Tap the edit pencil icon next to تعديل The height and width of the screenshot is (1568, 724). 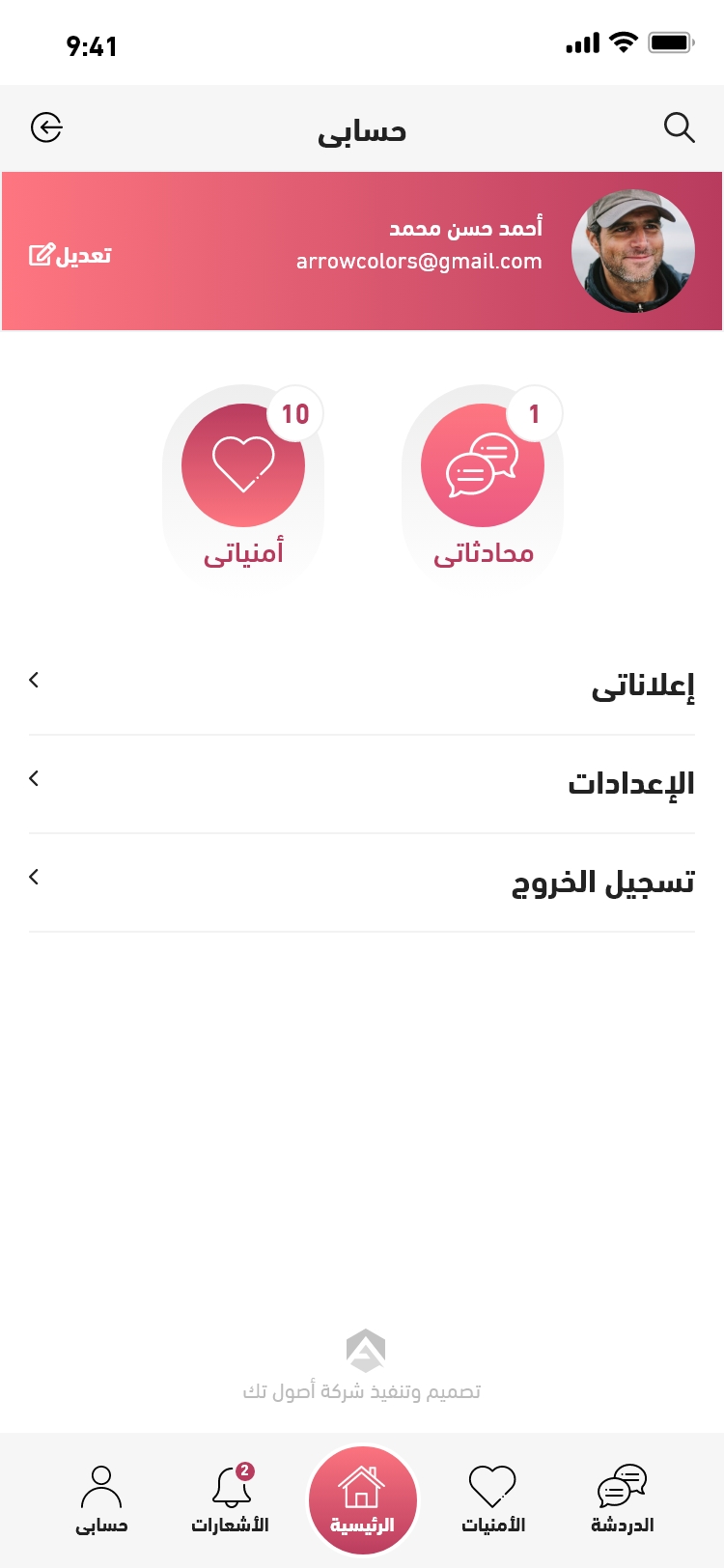pos(42,254)
